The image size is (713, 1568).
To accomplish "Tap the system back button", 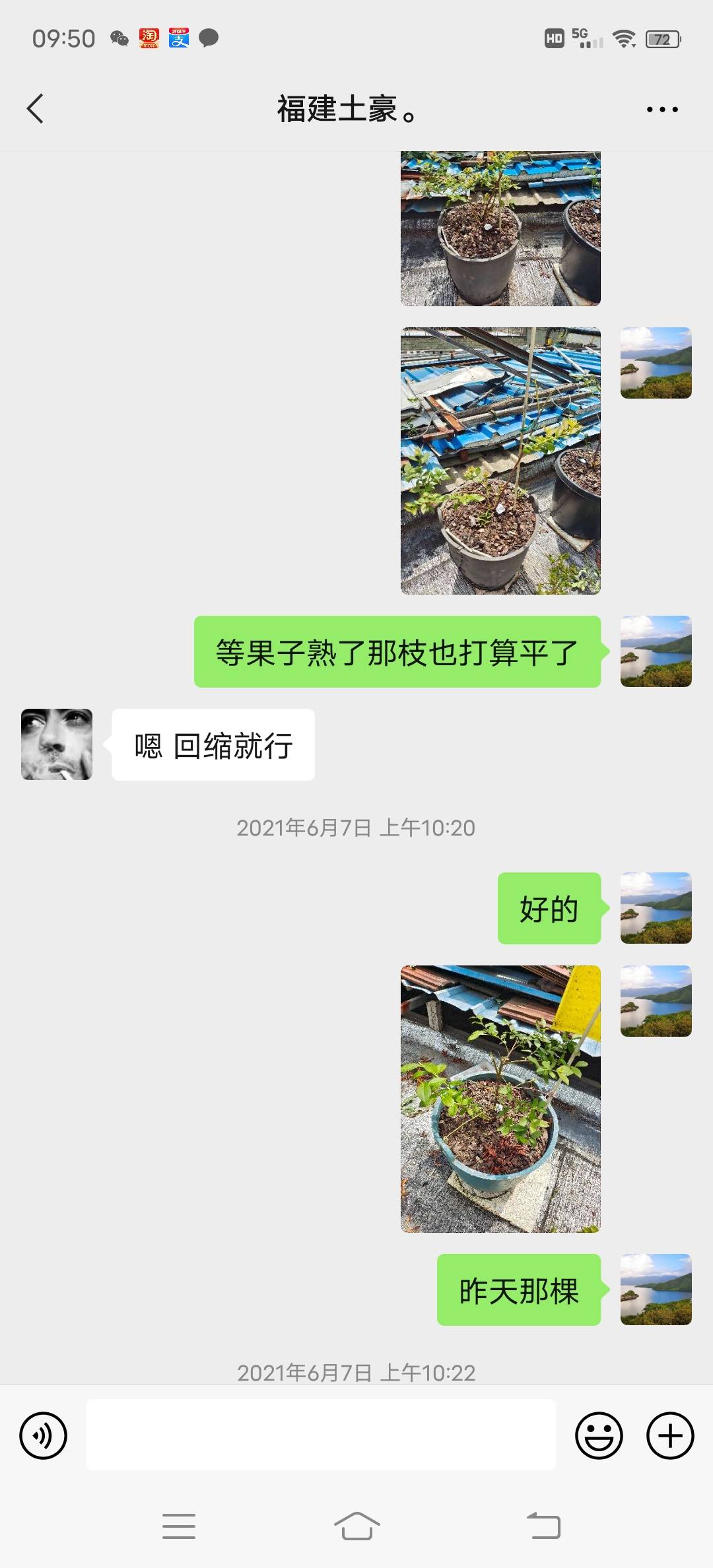I will coord(543,1526).
